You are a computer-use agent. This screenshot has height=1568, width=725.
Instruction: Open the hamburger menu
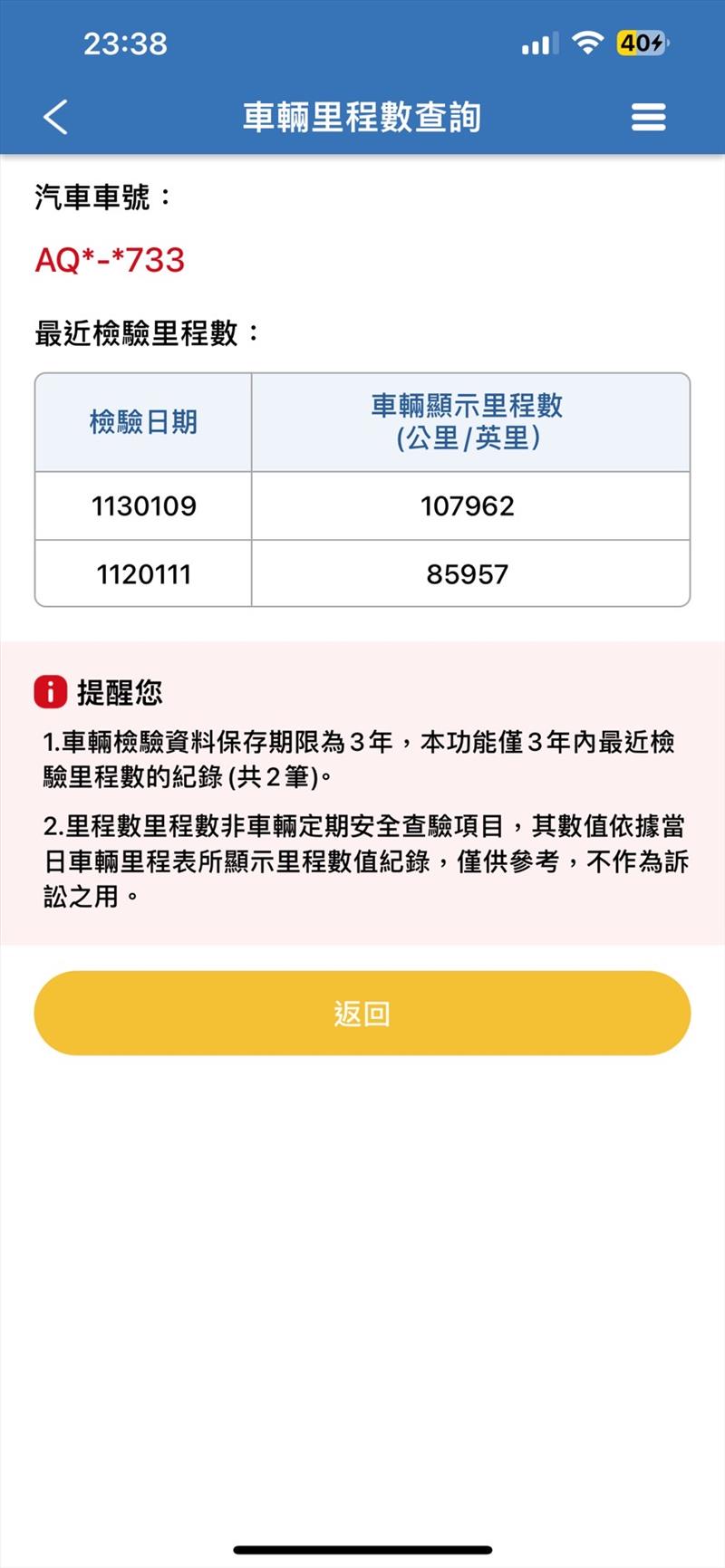pyautogui.click(x=648, y=117)
